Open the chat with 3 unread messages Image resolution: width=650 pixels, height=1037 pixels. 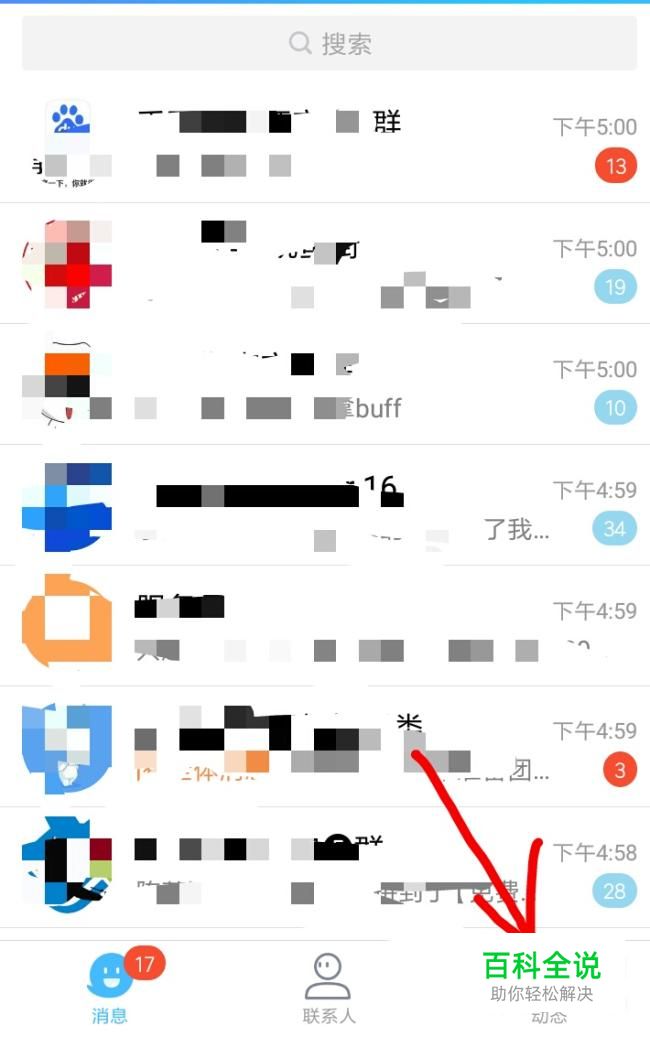pos(325,747)
